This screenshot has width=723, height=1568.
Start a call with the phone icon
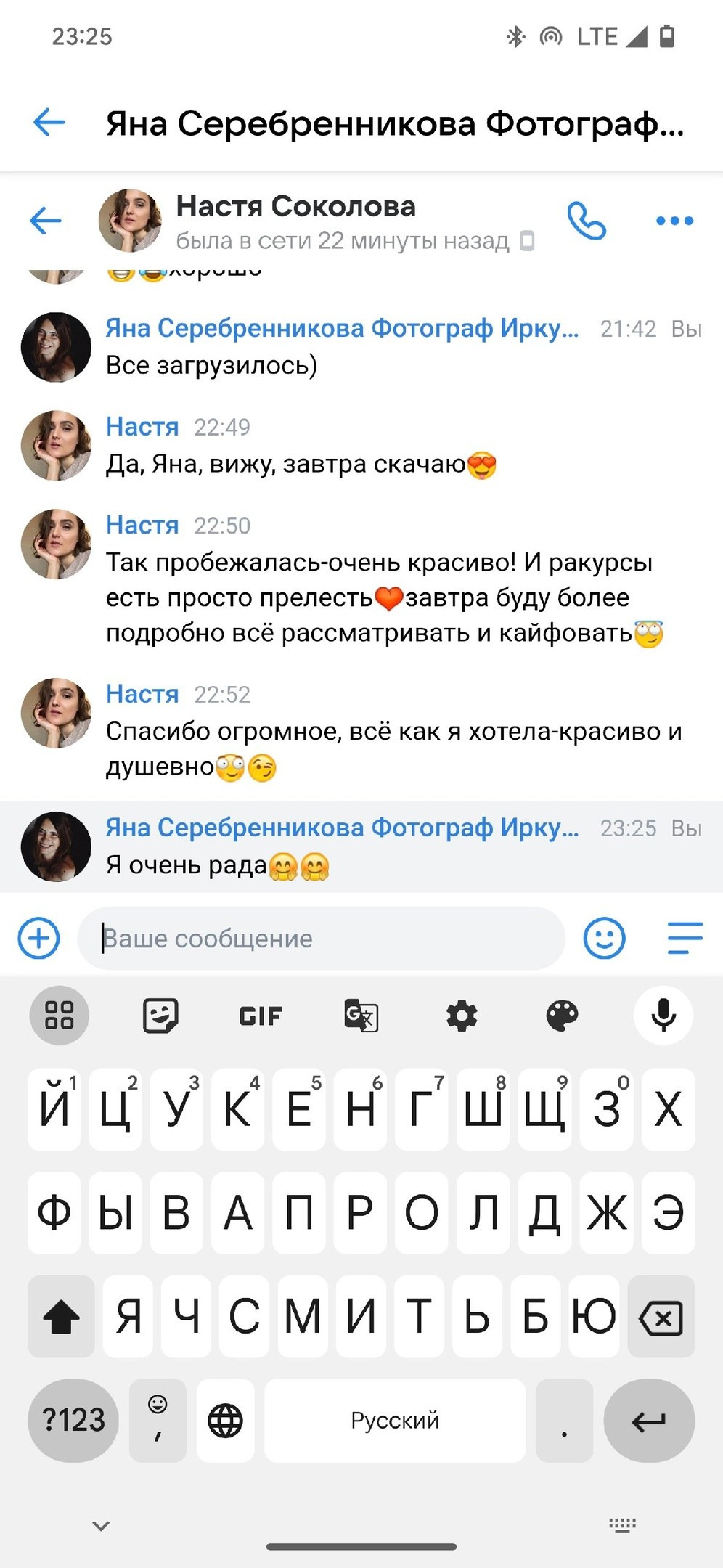coord(588,221)
